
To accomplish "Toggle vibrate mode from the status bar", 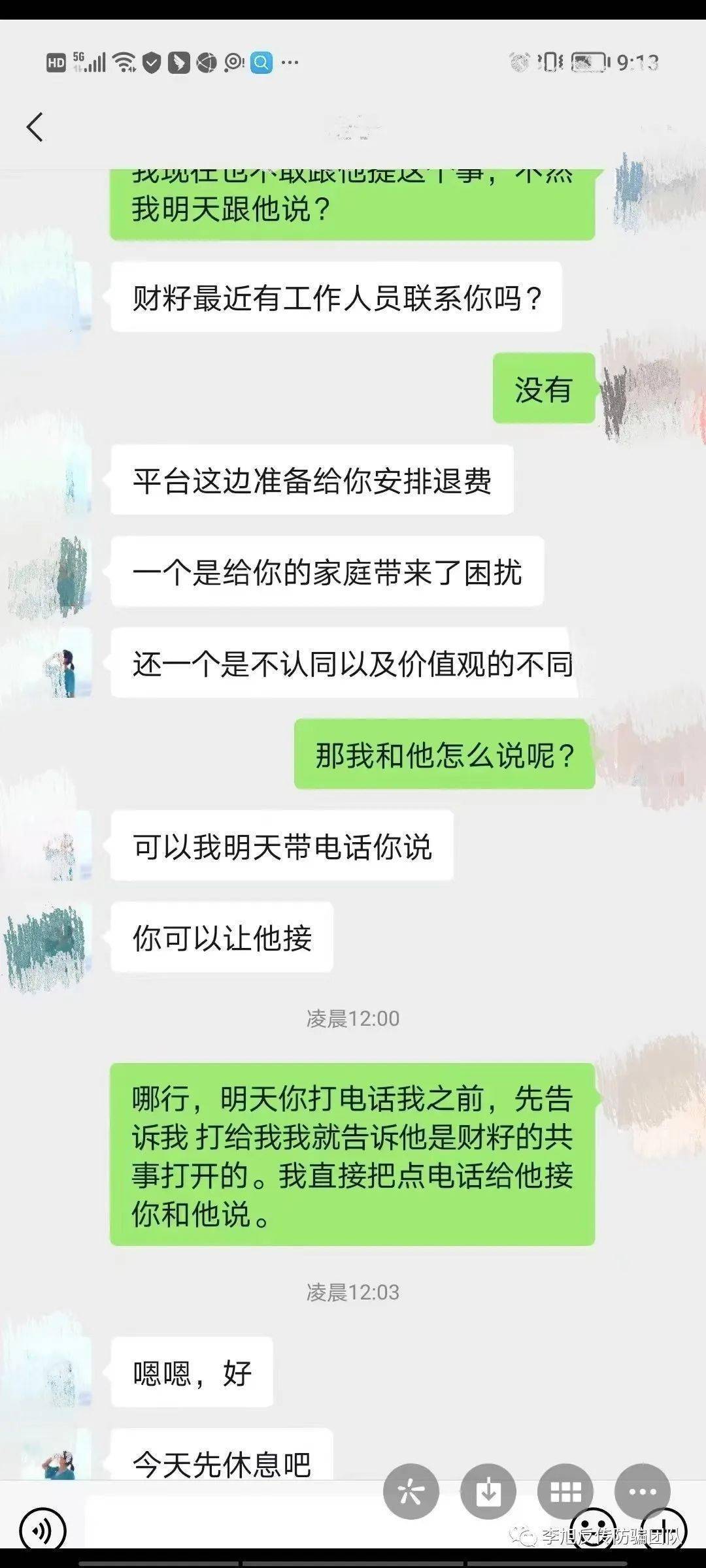I will click(x=550, y=61).
